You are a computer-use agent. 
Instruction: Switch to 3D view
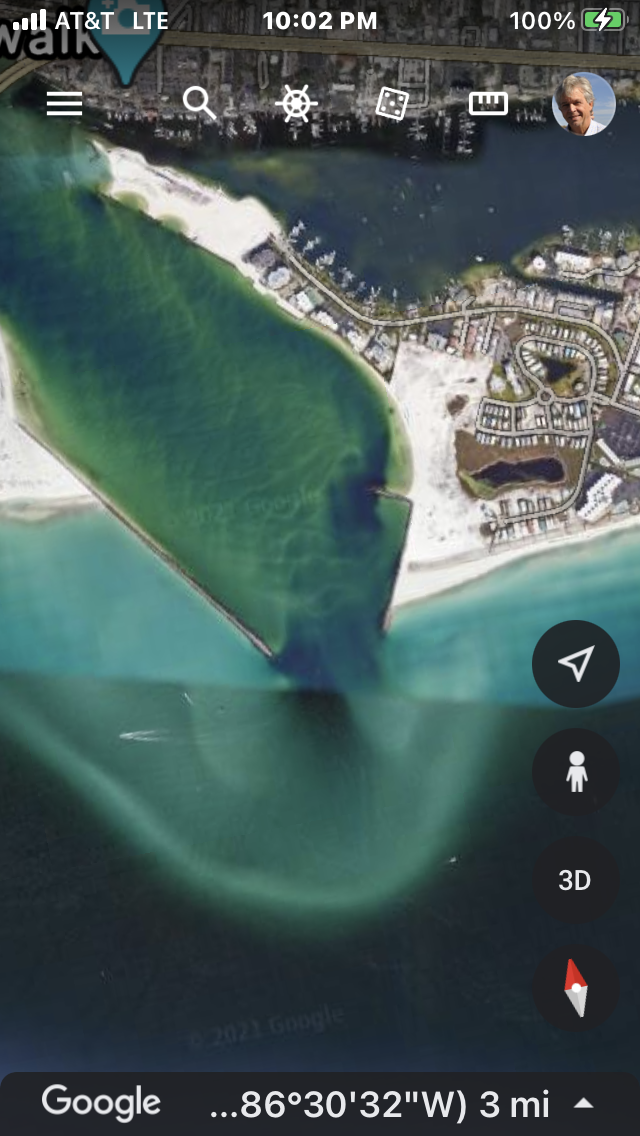pos(575,880)
